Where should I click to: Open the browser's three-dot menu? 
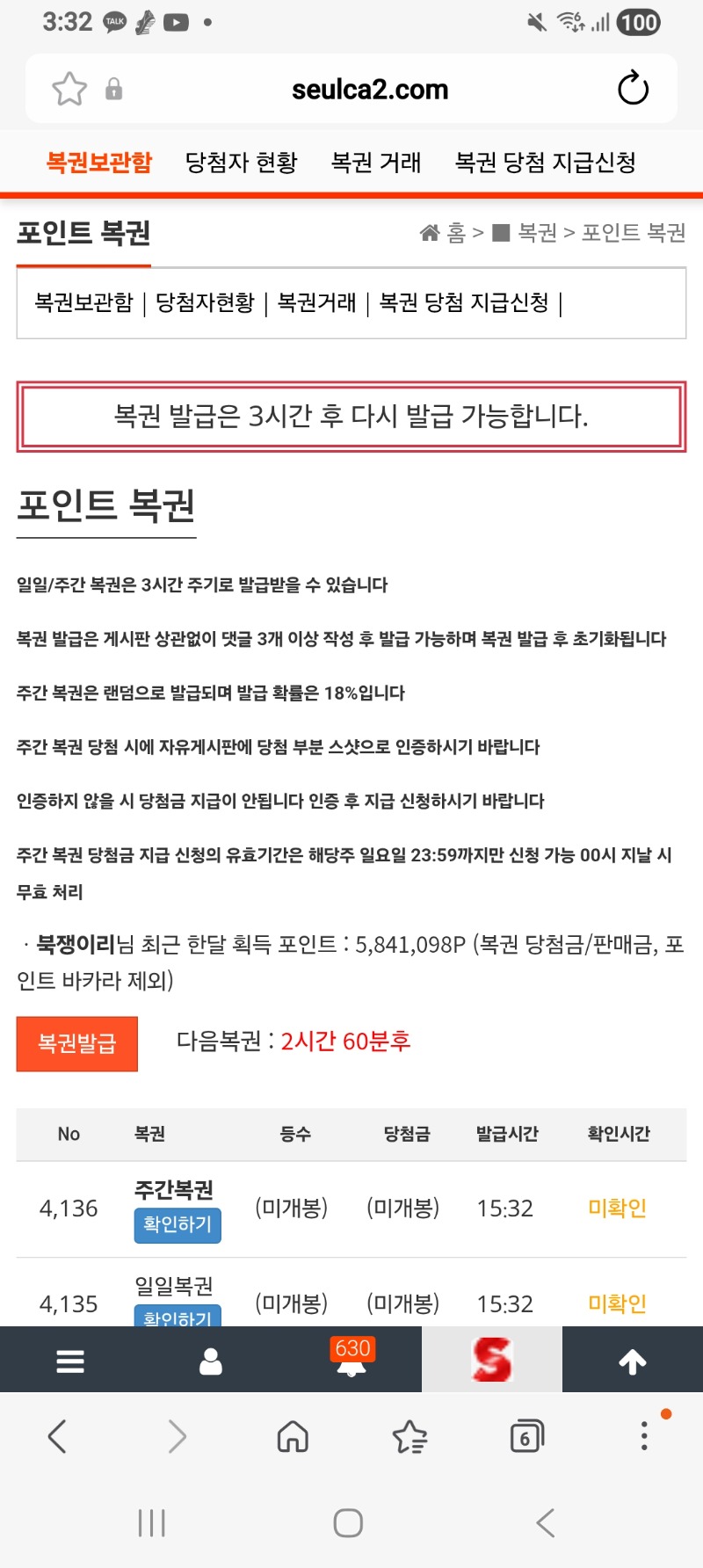[644, 1436]
